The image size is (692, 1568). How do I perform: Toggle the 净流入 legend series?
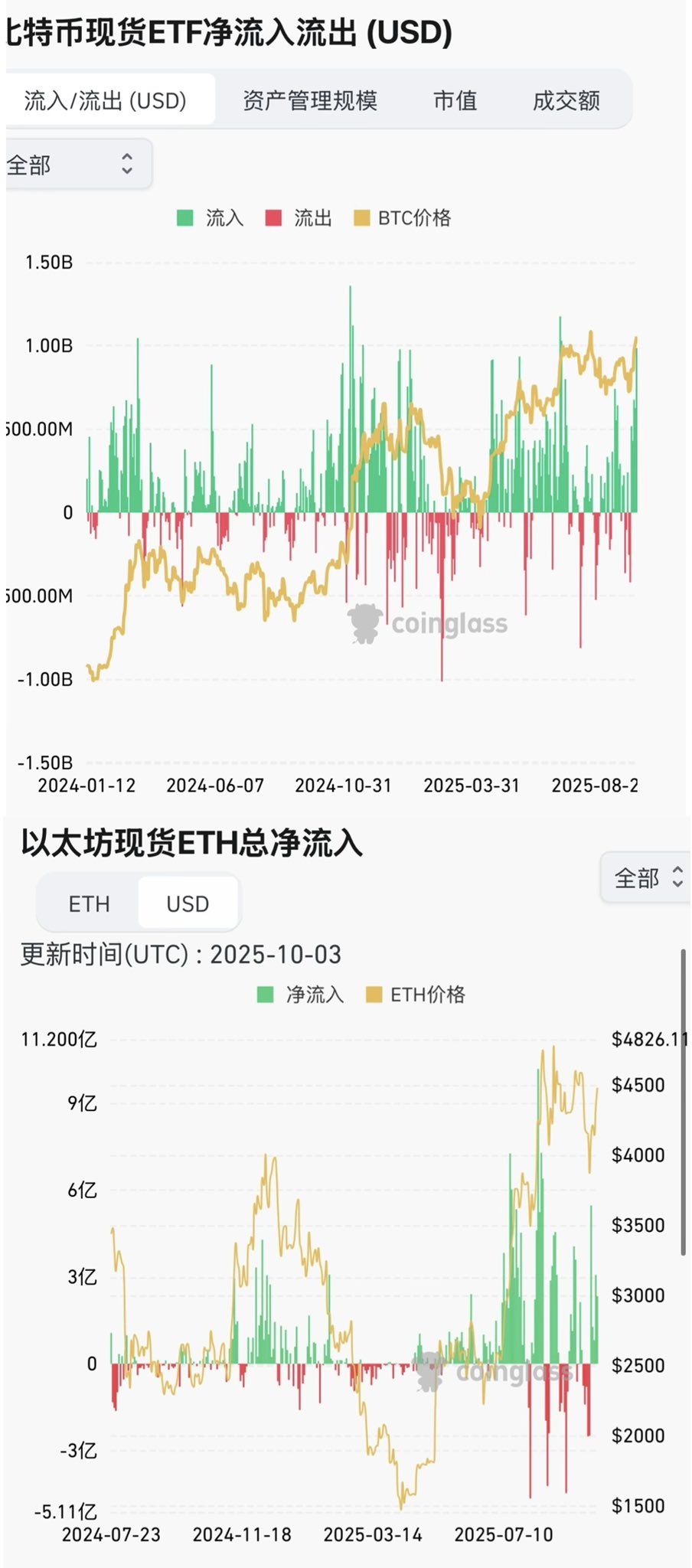pyautogui.click(x=301, y=995)
